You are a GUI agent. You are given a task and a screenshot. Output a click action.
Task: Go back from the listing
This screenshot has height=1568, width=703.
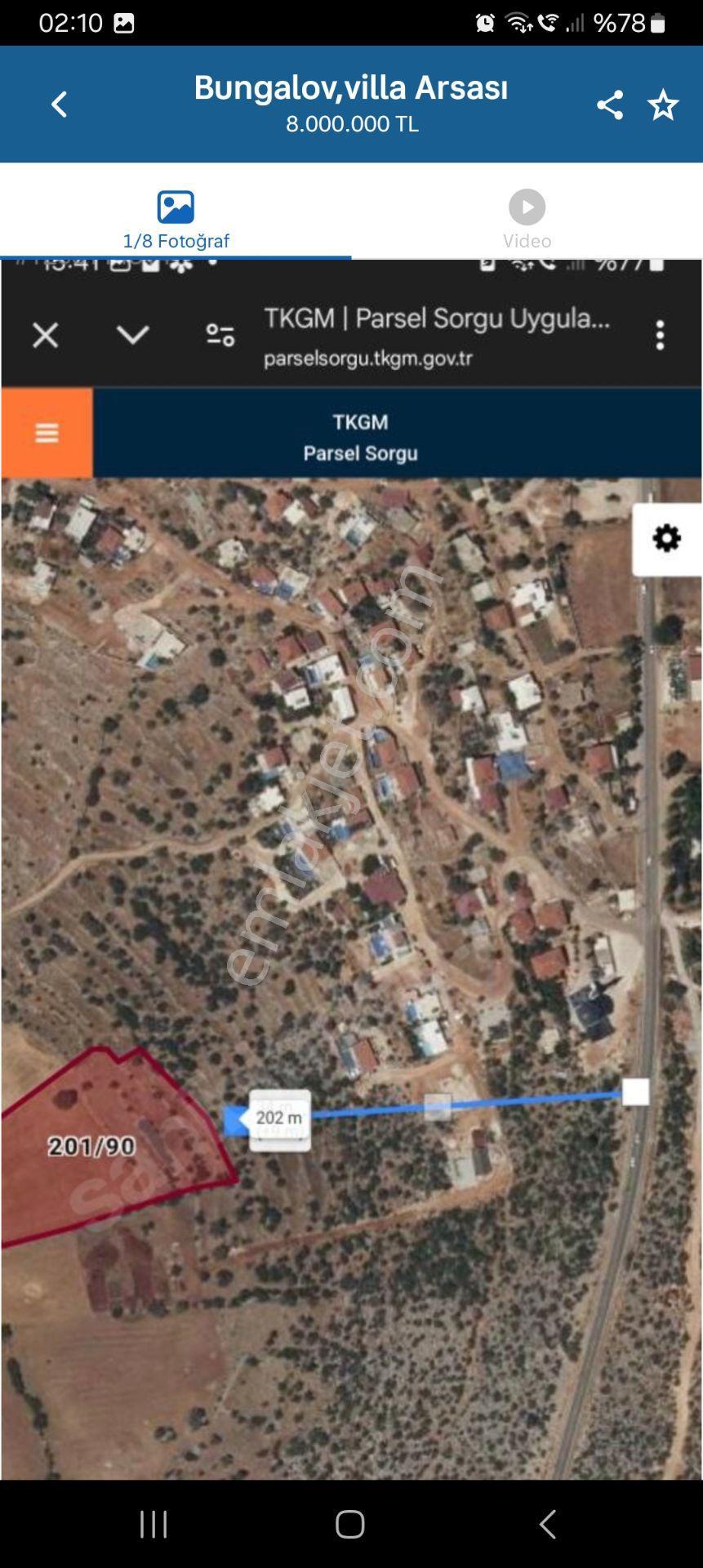(59, 105)
